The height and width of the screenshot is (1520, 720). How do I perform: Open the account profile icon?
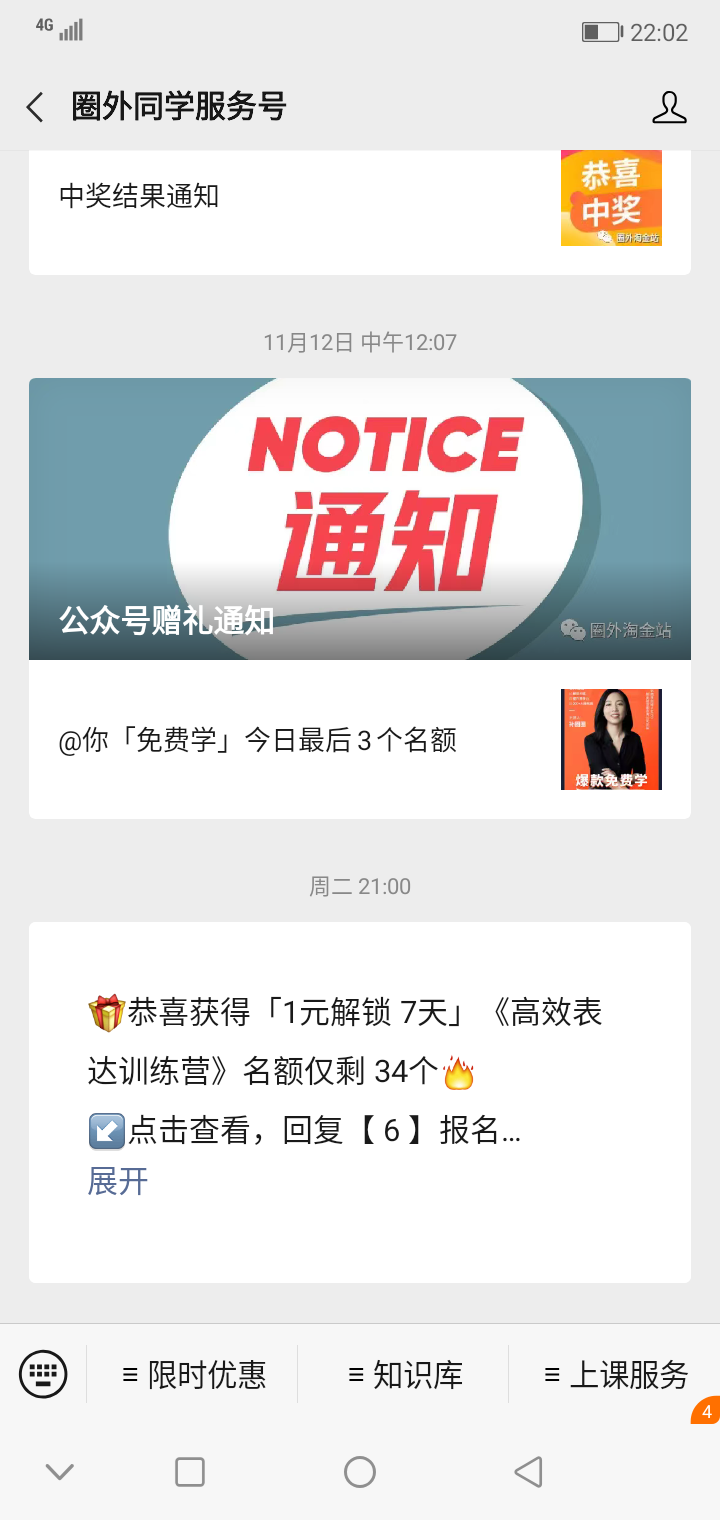pos(669,107)
